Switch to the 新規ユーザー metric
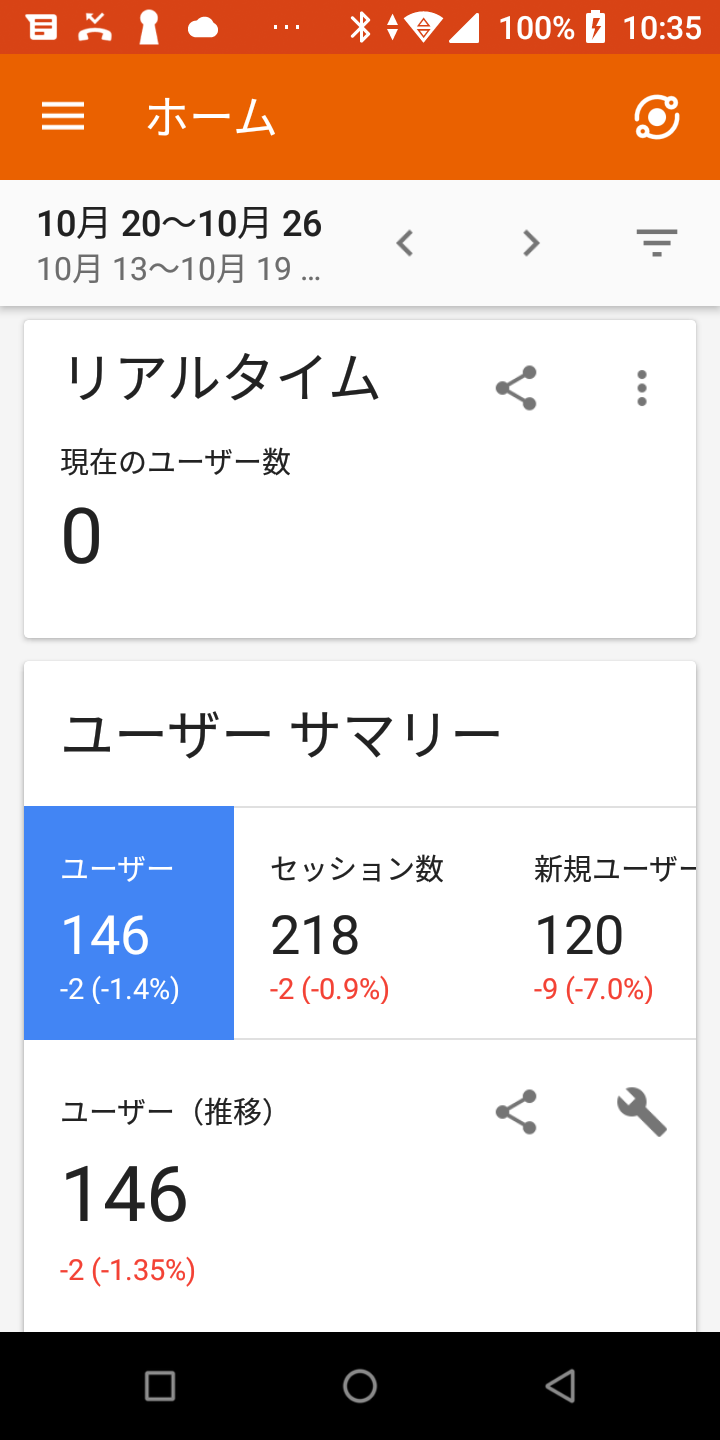This screenshot has height=1440, width=720. pyautogui.click(x=610, y=923)
